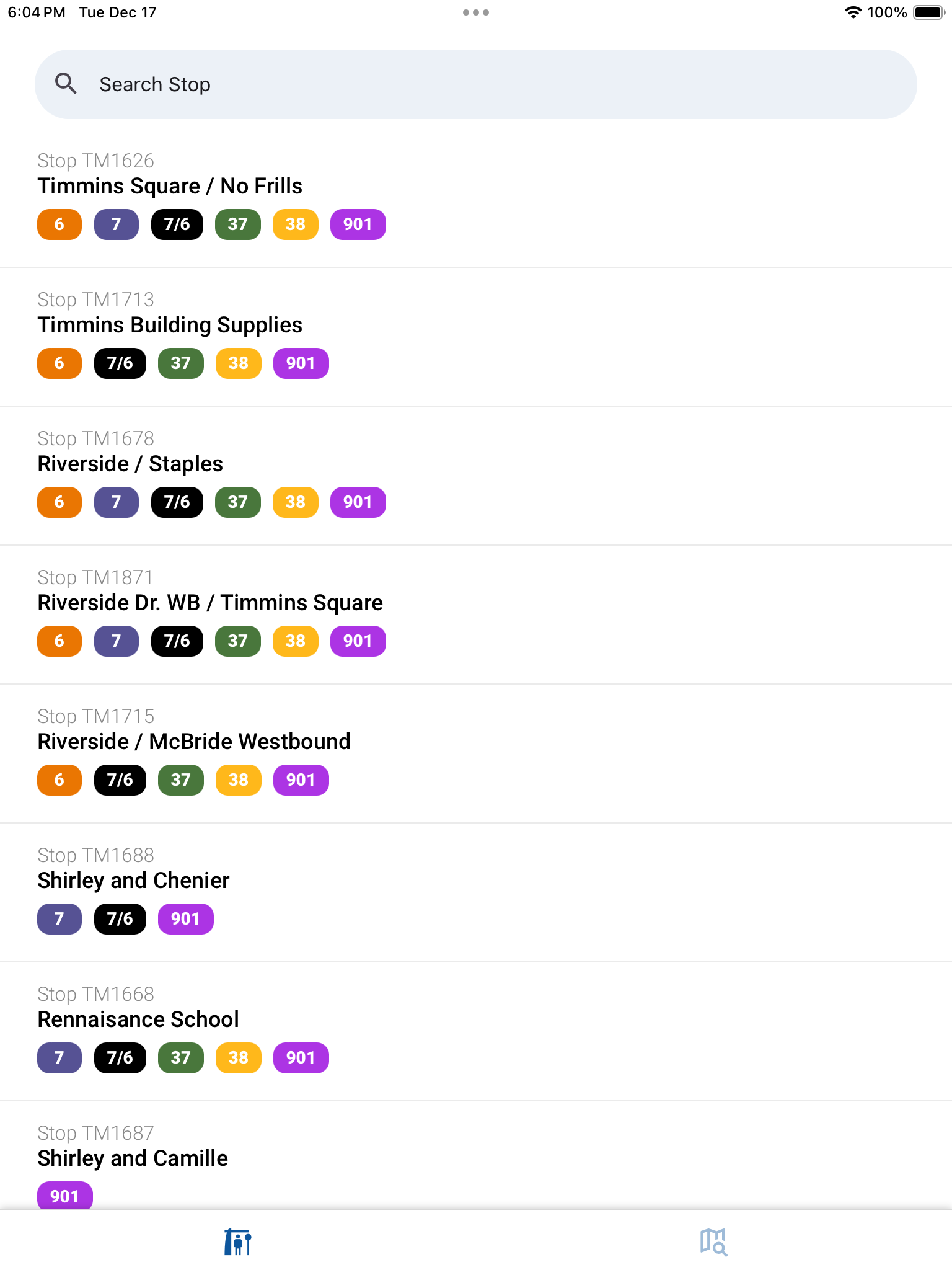Select route badge 901 under Shirley and Camille
The height and width of the screenshot is (1270, 952).
click(x=64, y=1196)
